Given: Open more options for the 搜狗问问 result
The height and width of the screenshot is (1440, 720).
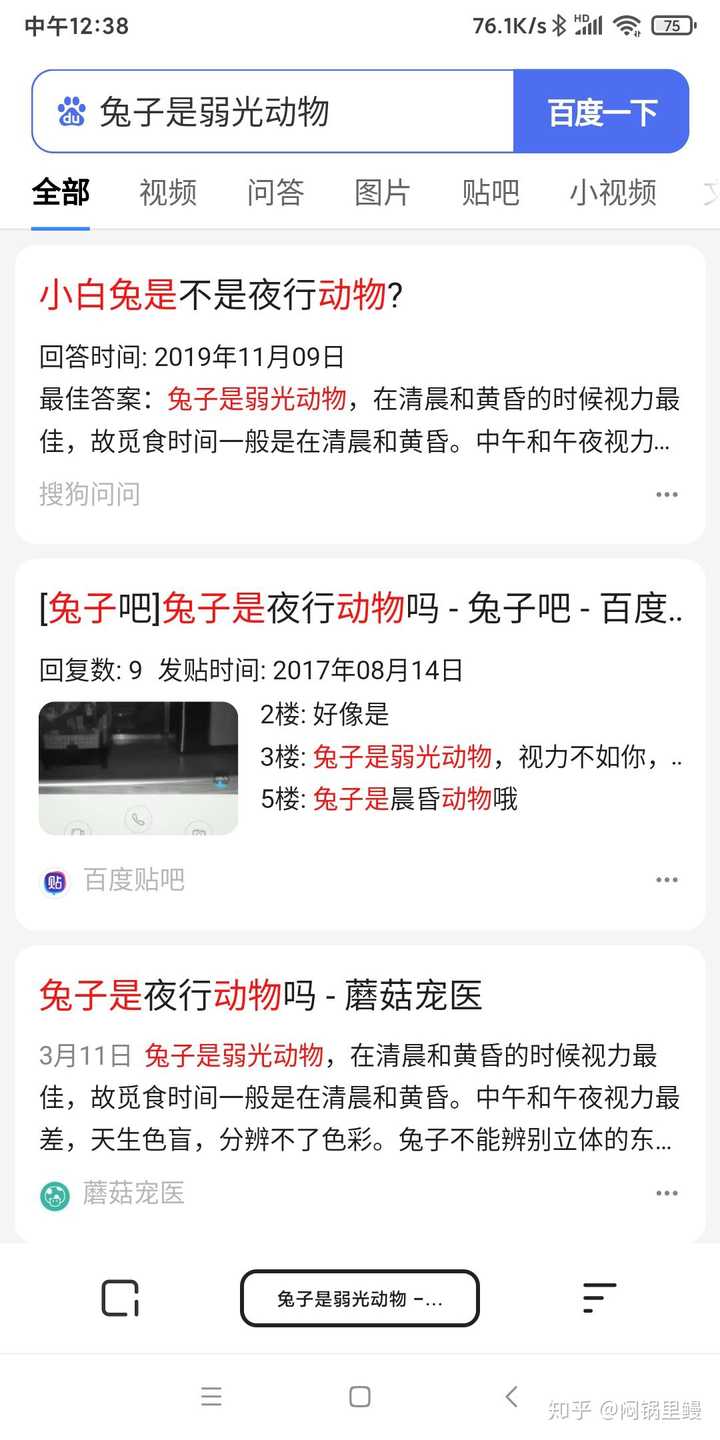Looking at the screenshot, I should pos(667,494).
